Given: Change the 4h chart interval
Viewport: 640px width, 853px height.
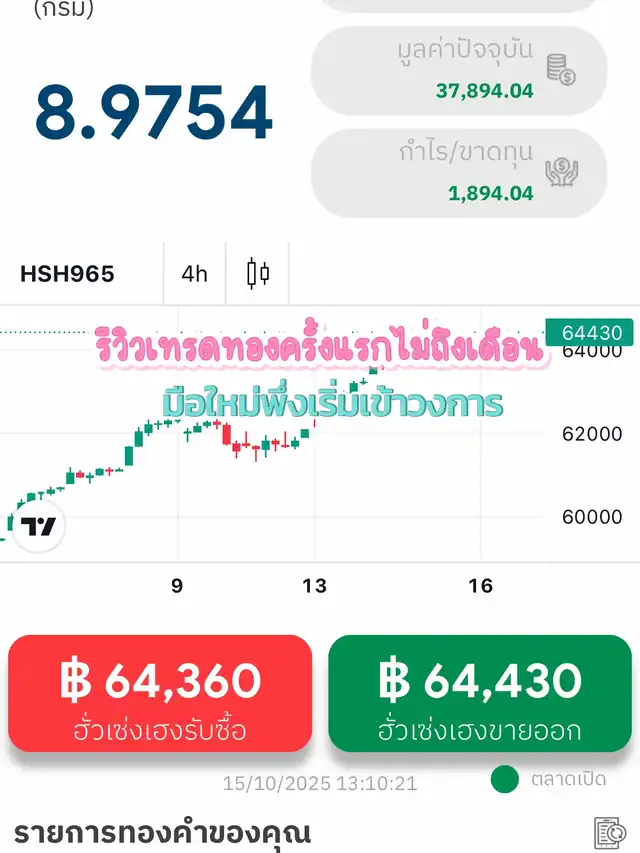Looking at the screenshot, I should pyautogui.click(x=195, y=273).
